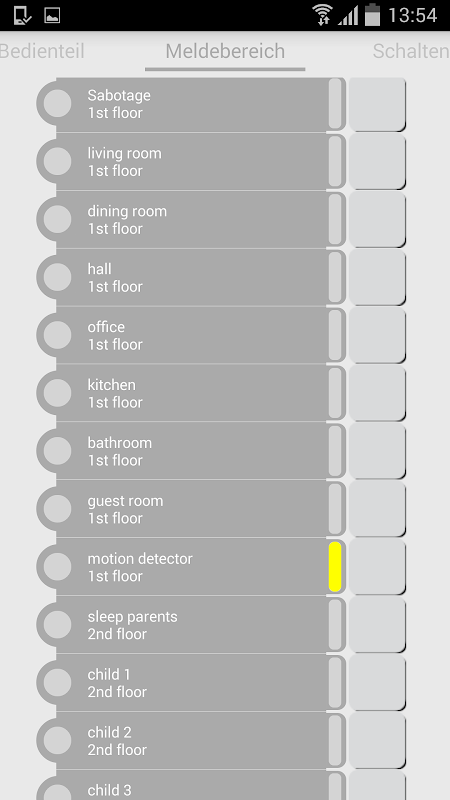Open the Sabotage 1st floor zone

[x=191, y=104]
